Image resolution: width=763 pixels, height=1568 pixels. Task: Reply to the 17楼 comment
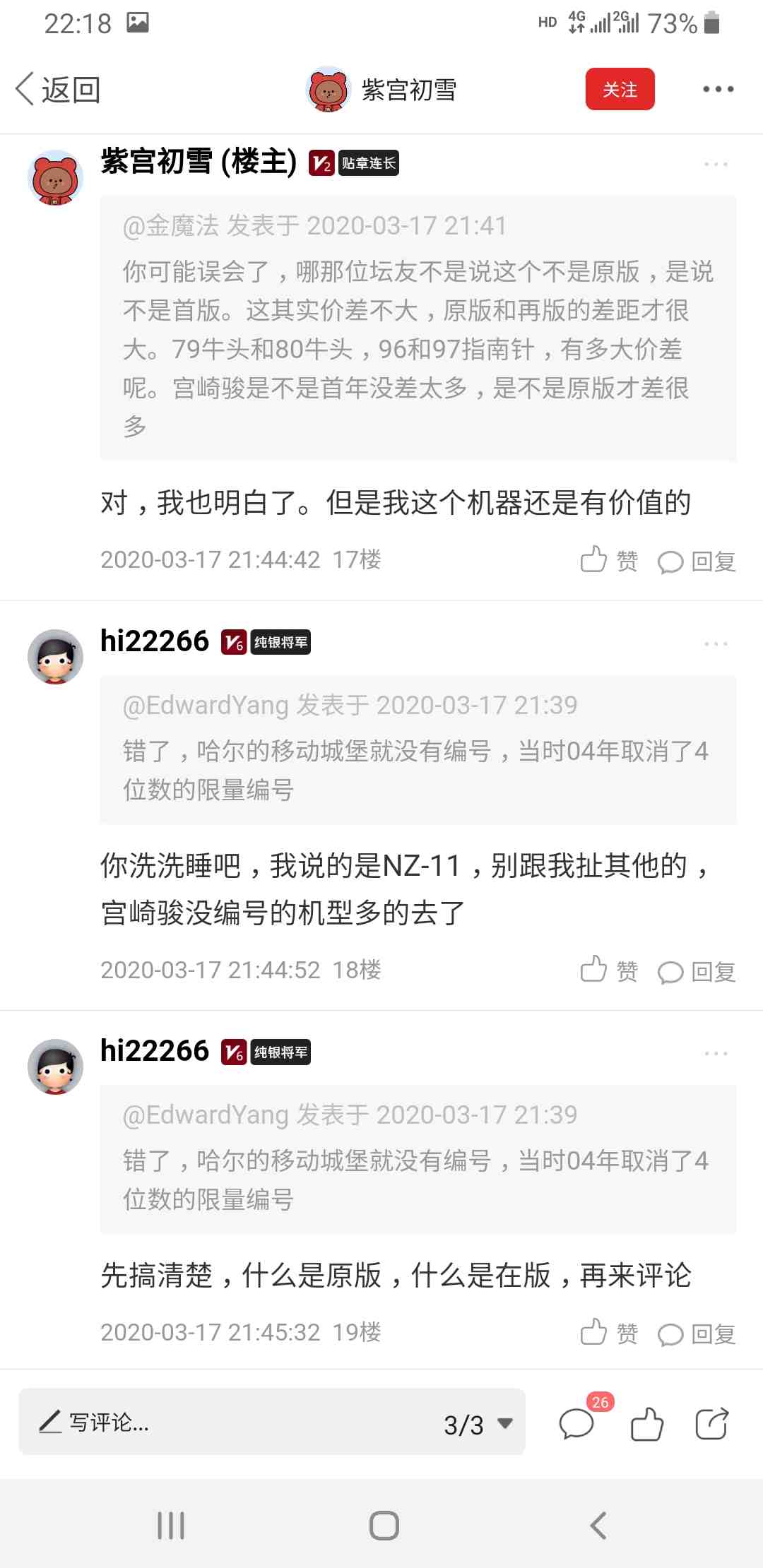pos(697,561)
